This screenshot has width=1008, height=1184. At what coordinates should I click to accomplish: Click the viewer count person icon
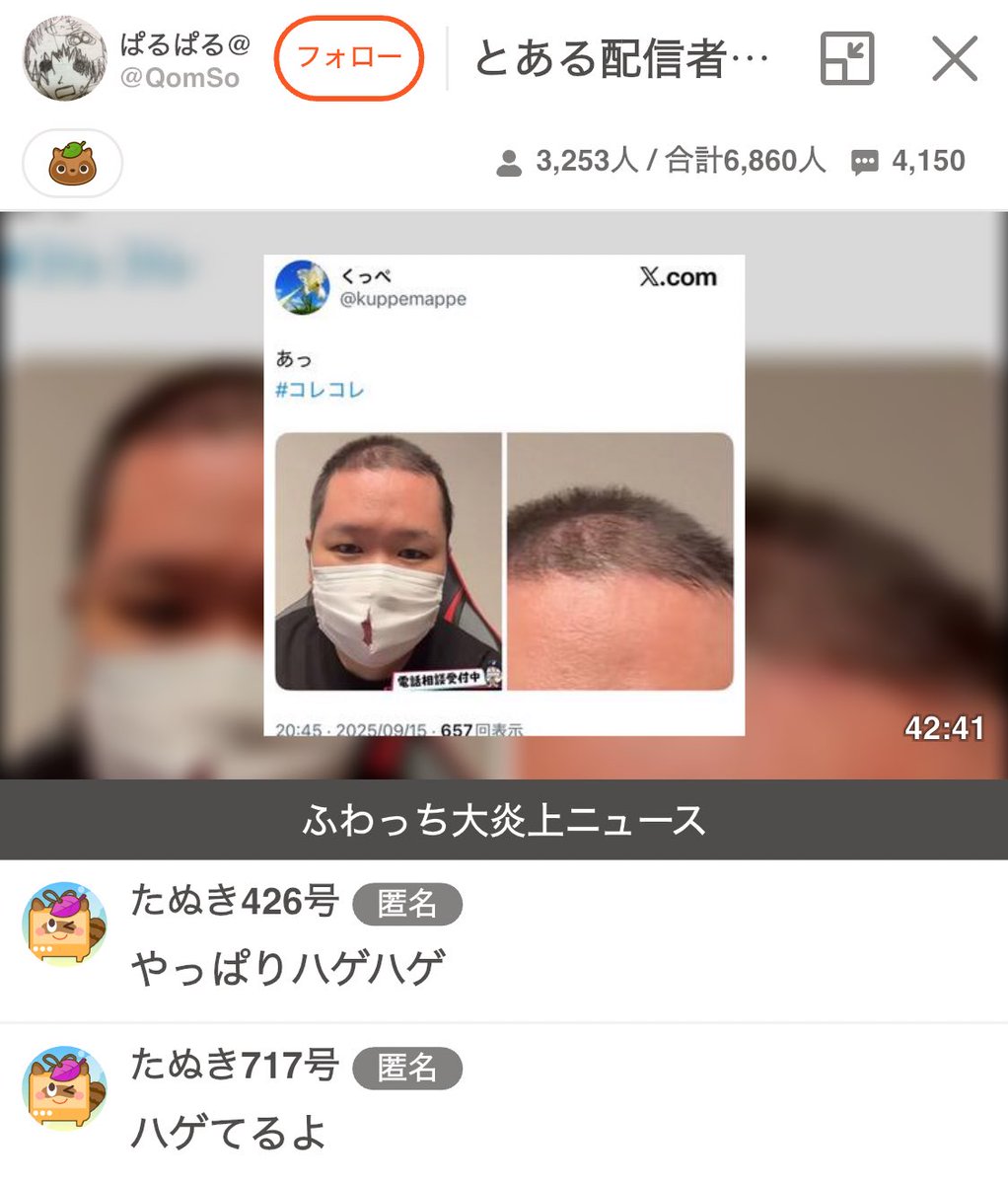coord(509,160)
